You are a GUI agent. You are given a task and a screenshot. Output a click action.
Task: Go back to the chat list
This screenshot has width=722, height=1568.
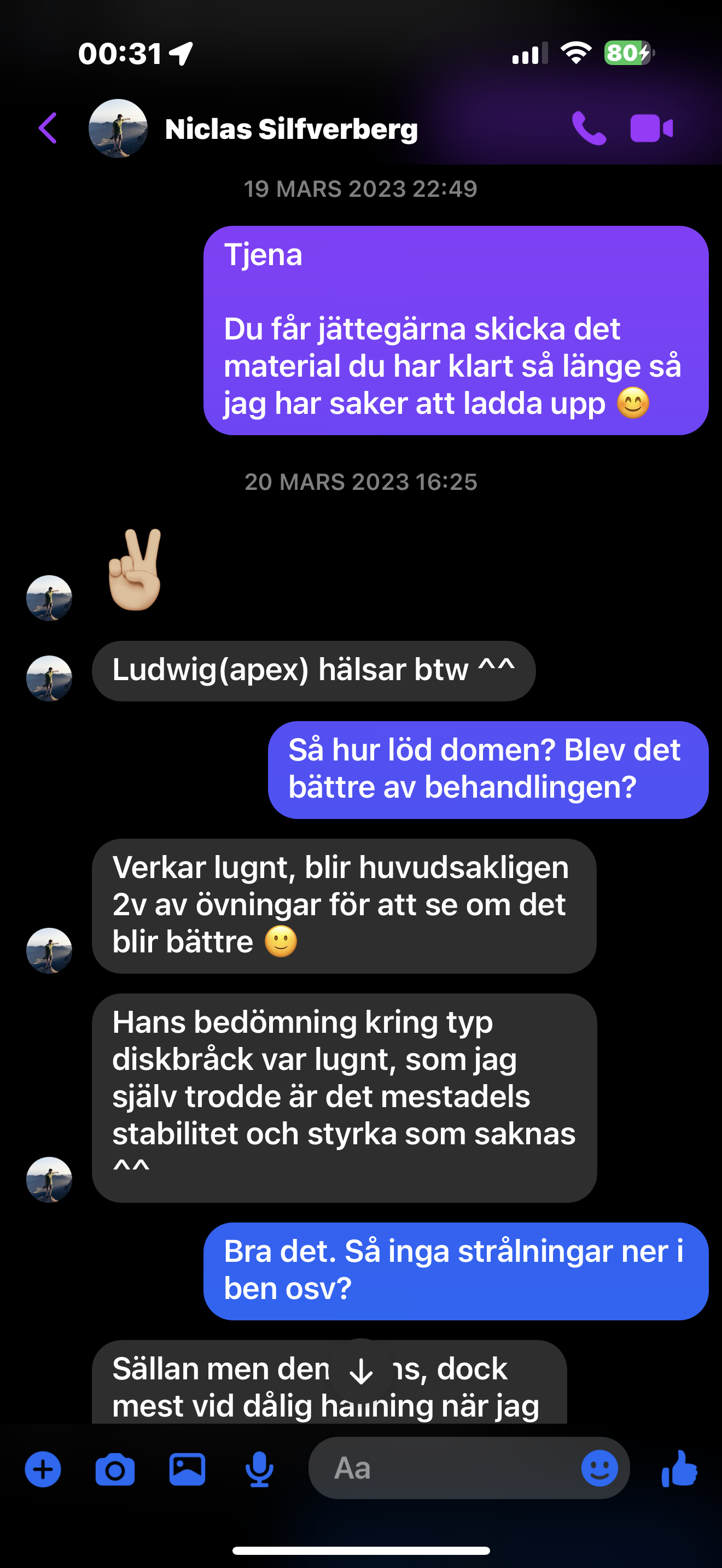click(48, 128)
